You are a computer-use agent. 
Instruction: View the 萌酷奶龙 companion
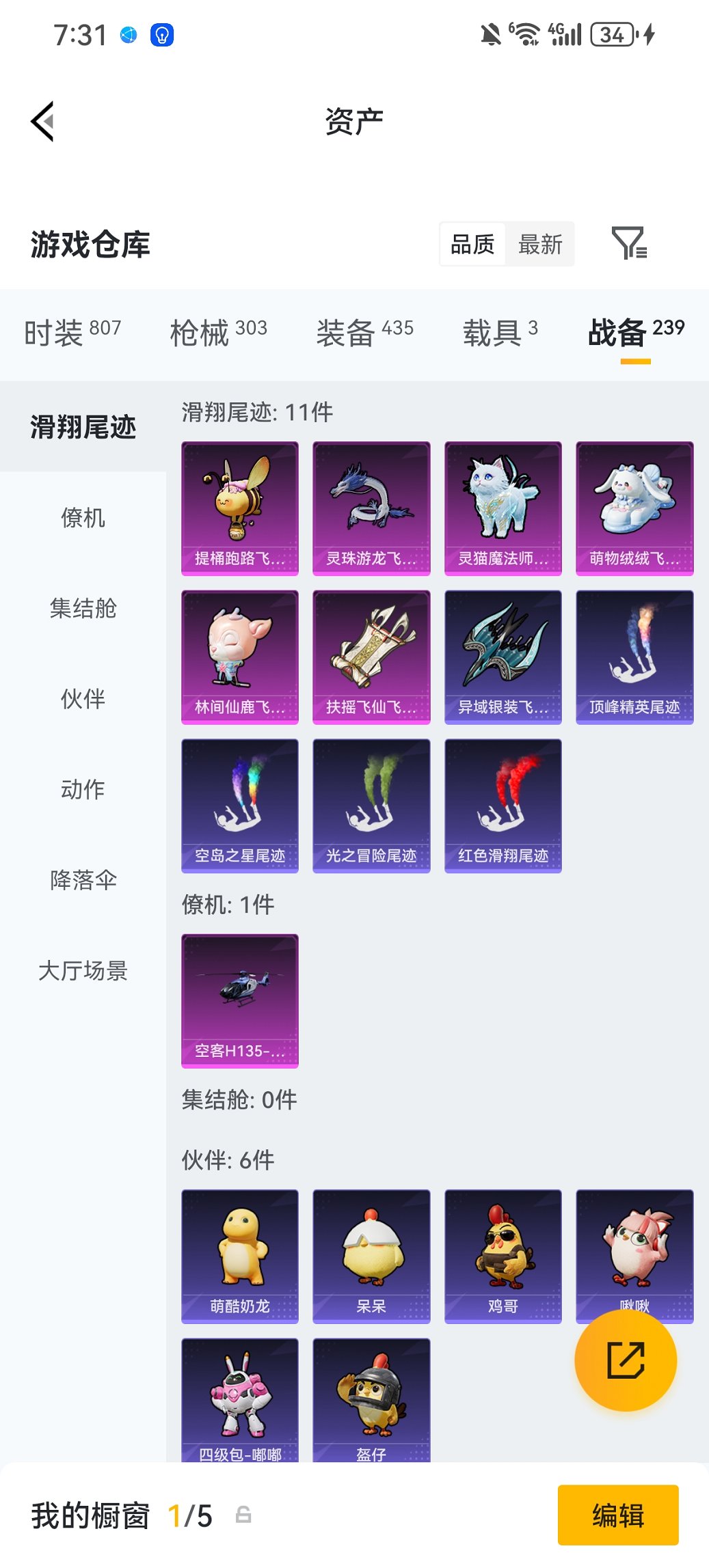pyautogui.click(x=240, y=1256)
